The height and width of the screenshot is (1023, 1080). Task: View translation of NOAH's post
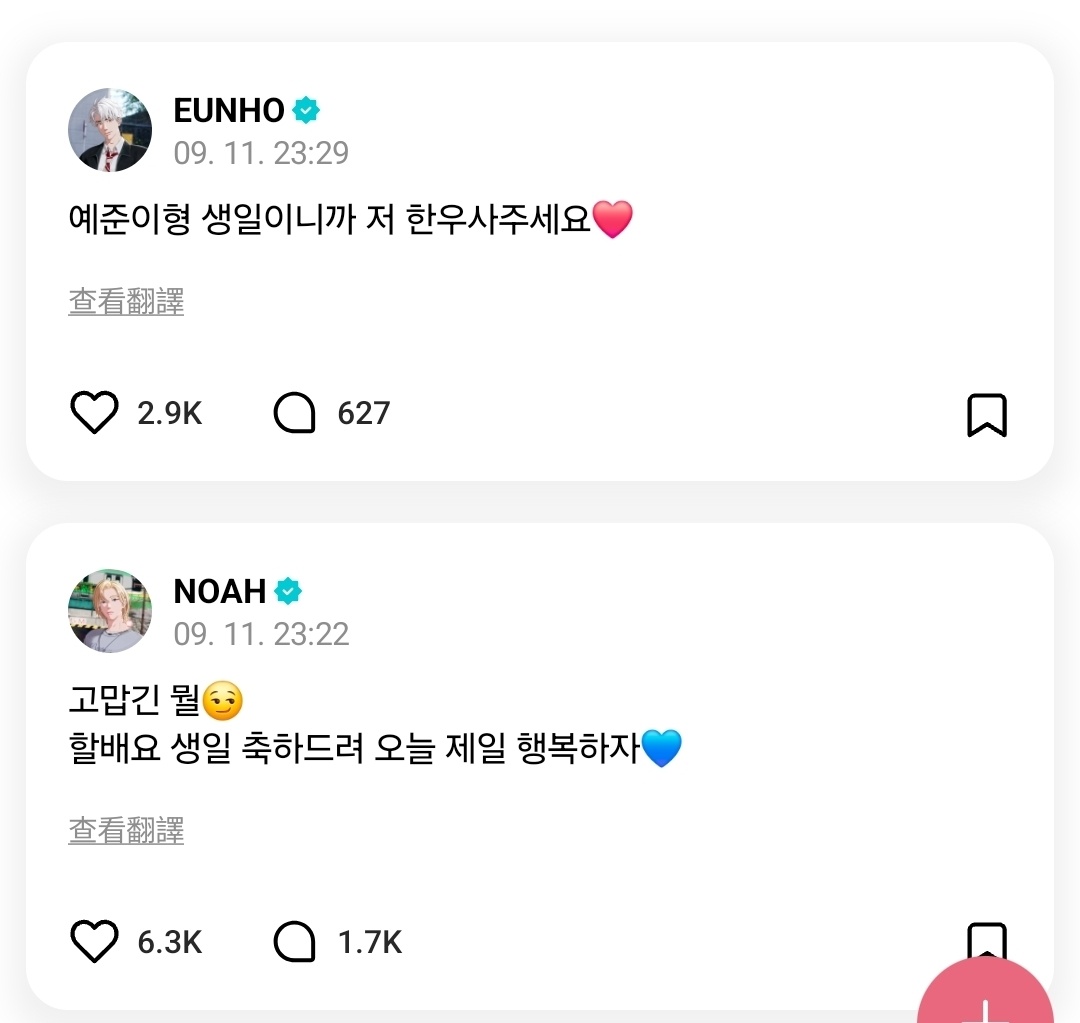(x=126, y=830)
